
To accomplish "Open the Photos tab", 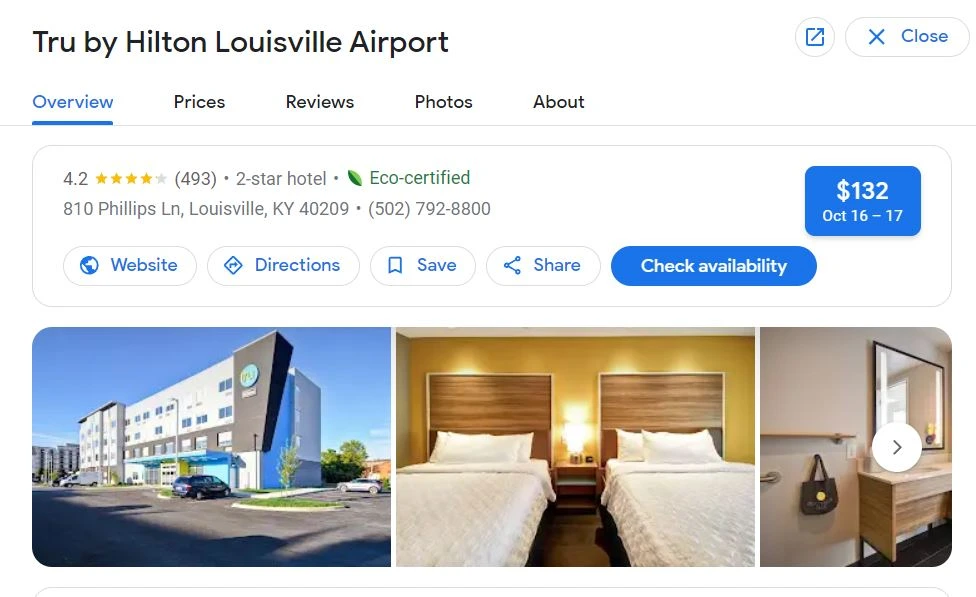I will pyautogui.click(x=443, y=102).
